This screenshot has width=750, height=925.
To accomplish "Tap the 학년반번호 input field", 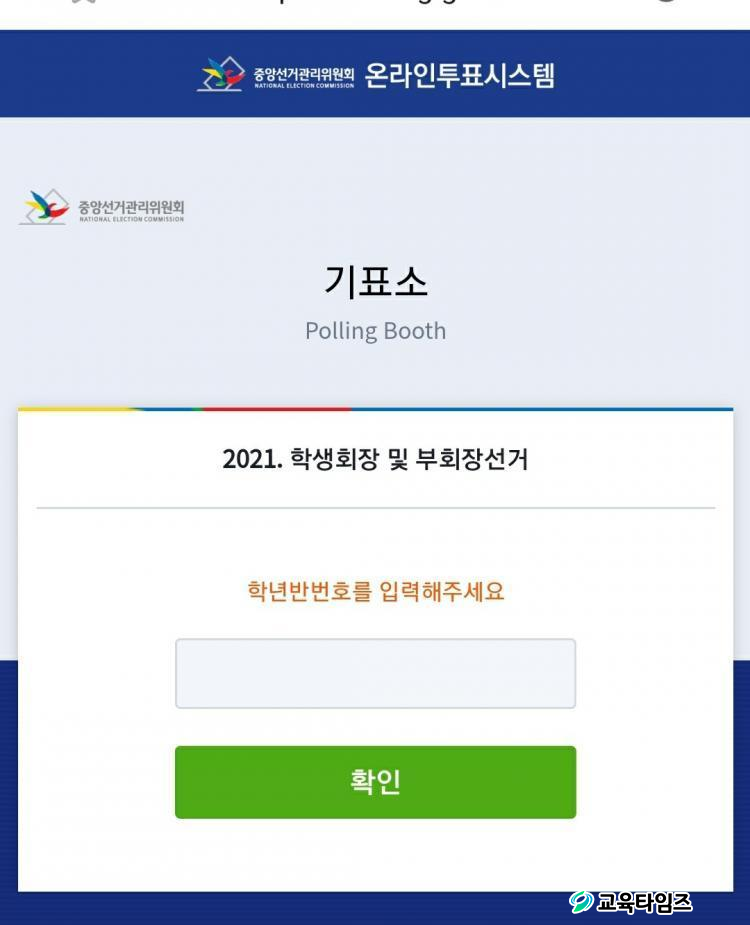I will click(375, 673).
